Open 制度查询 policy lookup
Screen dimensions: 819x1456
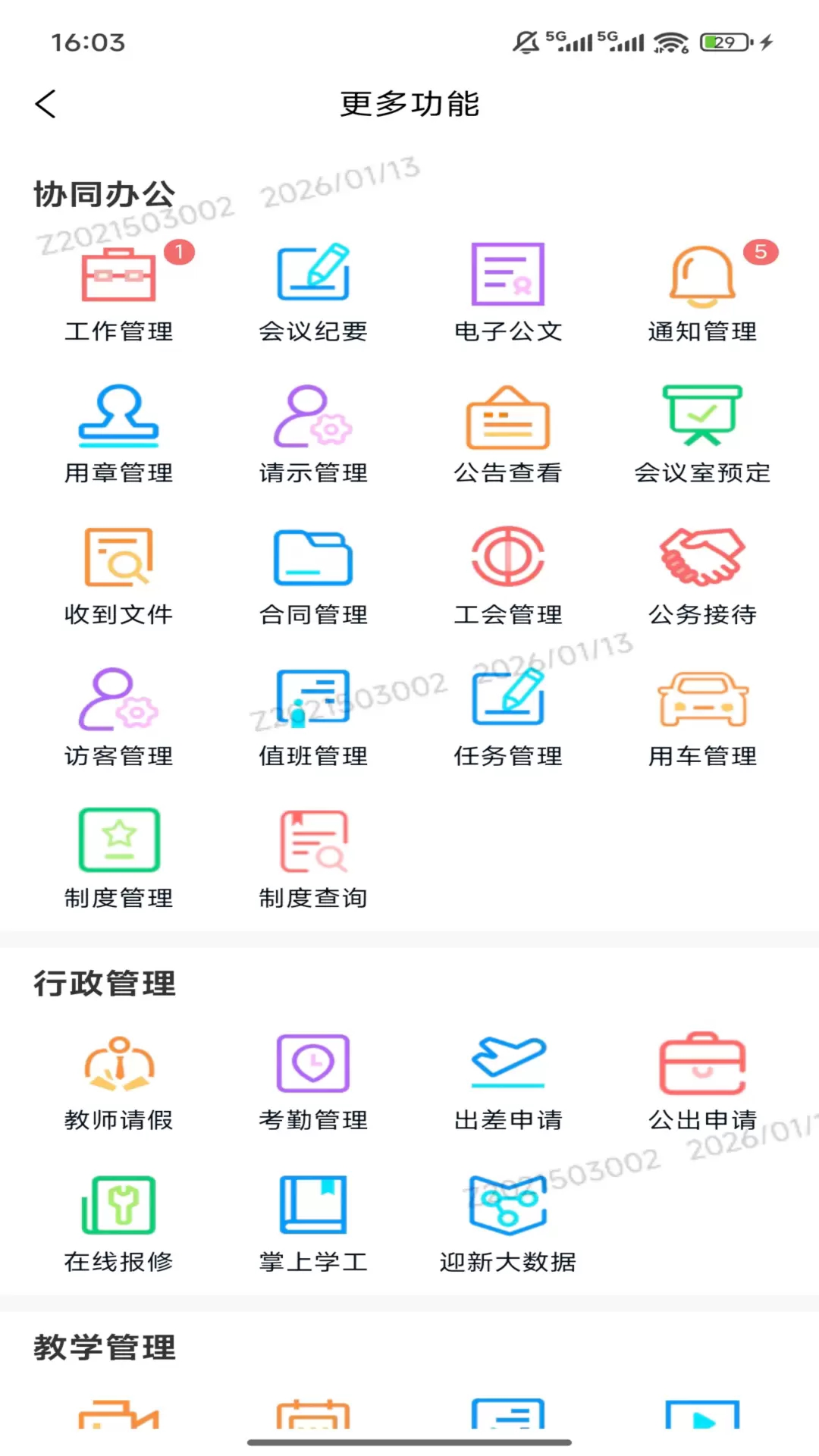coord(313,859)
